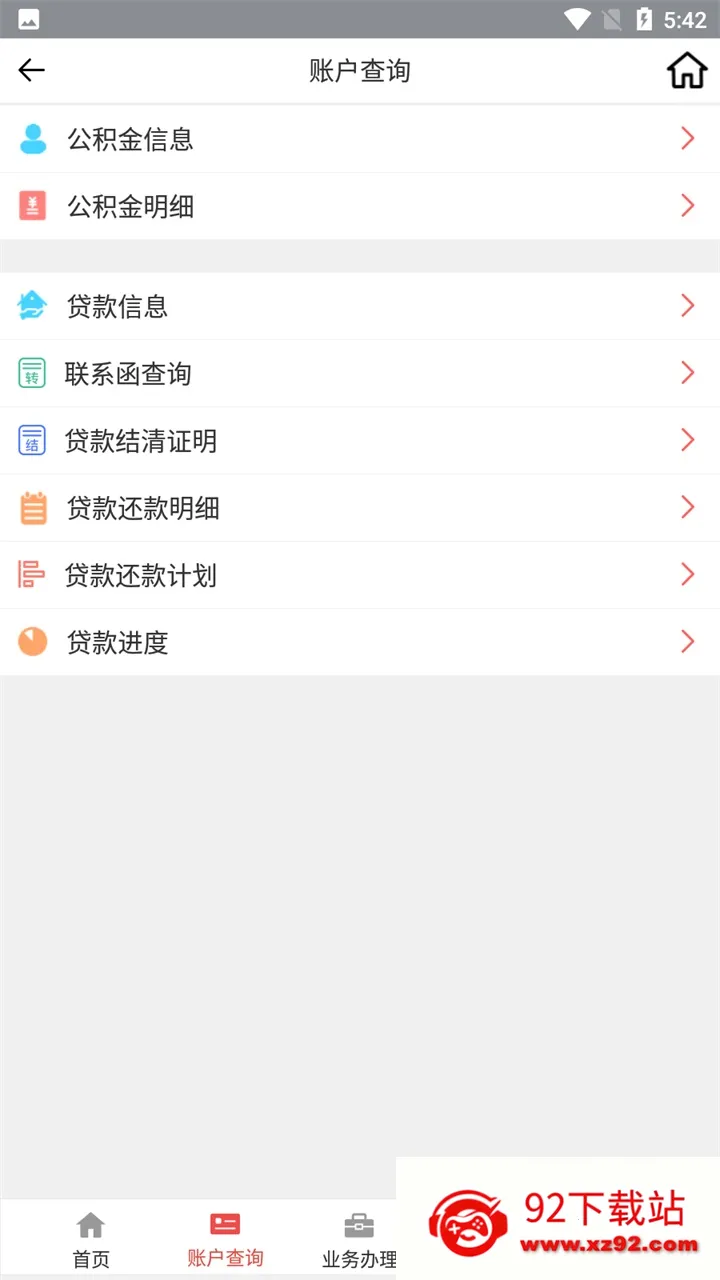Switch to the 首页 tab
Viewport: 720px width, 1280px height.
(91, 1239)
